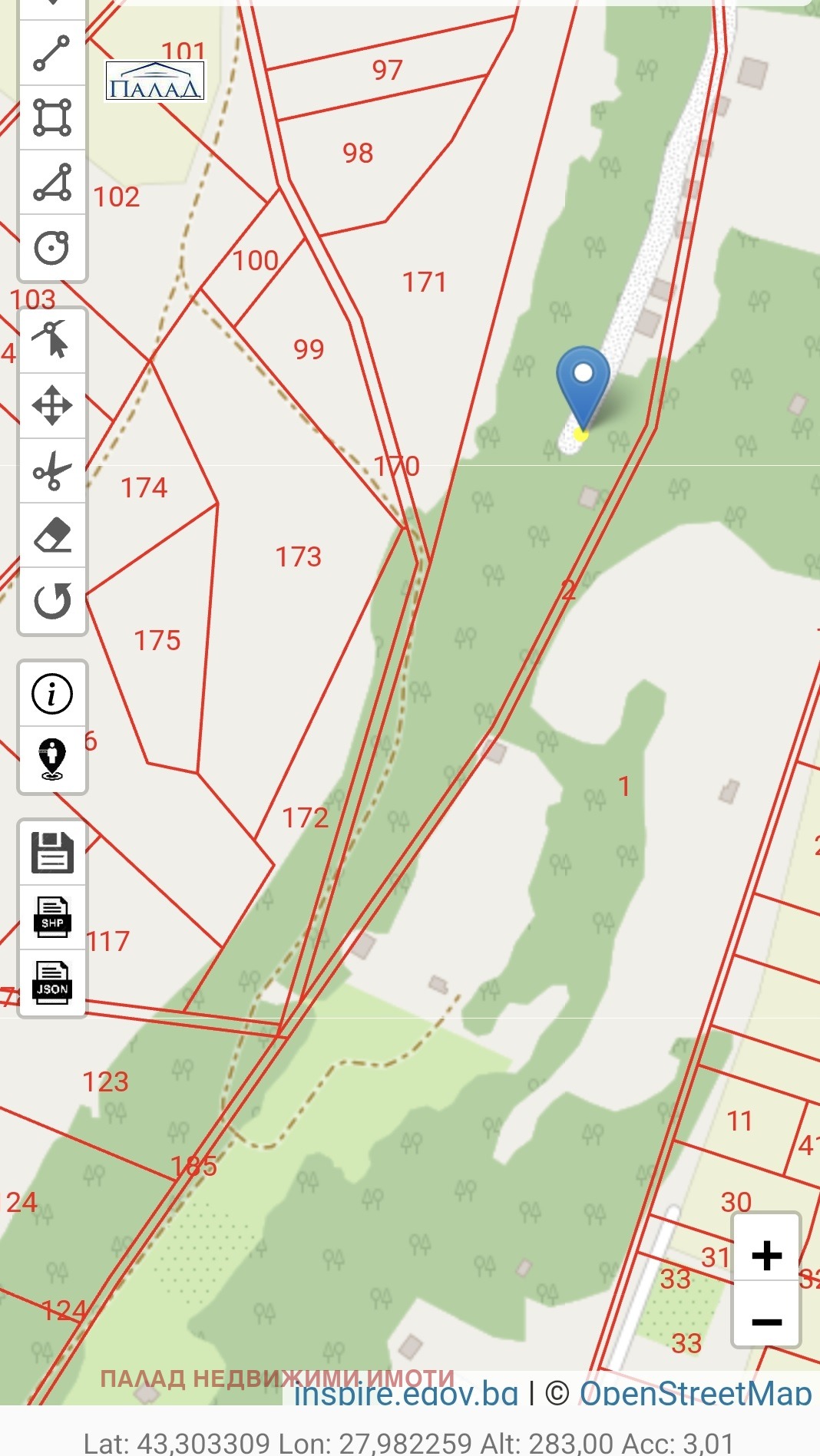Export the drawing as SHP file

[51, 917]
